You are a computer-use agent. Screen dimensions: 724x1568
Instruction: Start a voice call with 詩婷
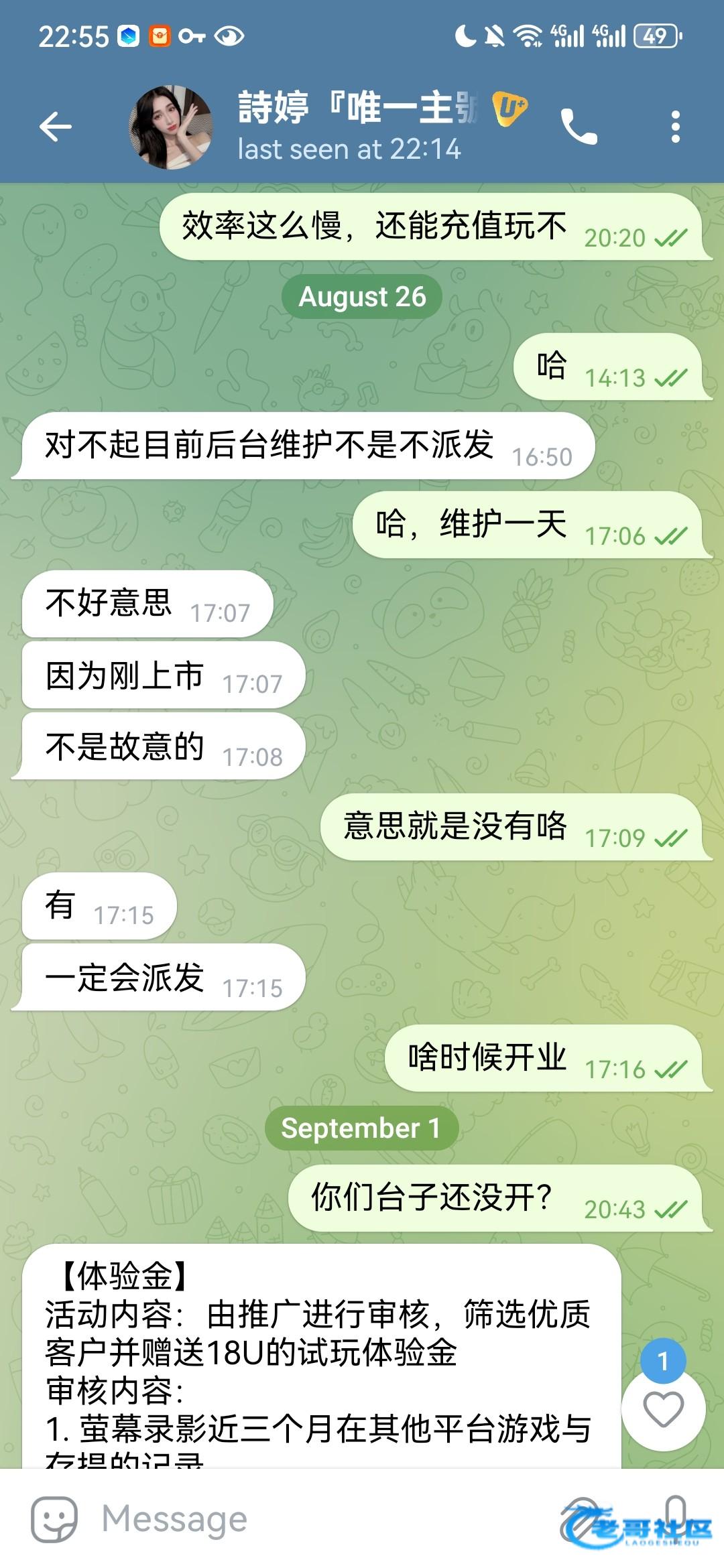pyautogui.click(x=579, y=127)
